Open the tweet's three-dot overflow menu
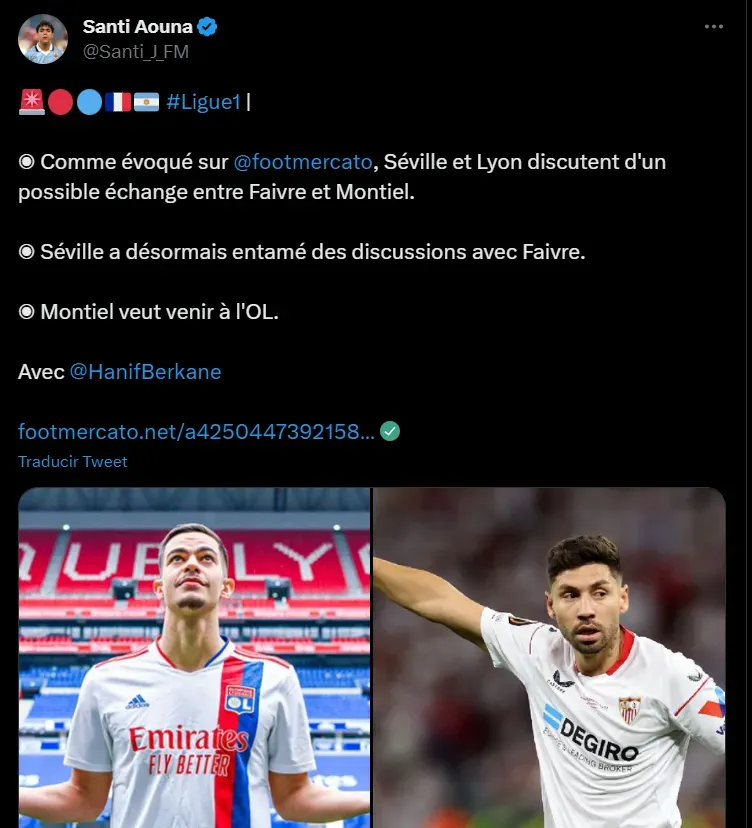The width and height of the screenshot is (752, 828). pyautogui.click(x=713, y=27)
